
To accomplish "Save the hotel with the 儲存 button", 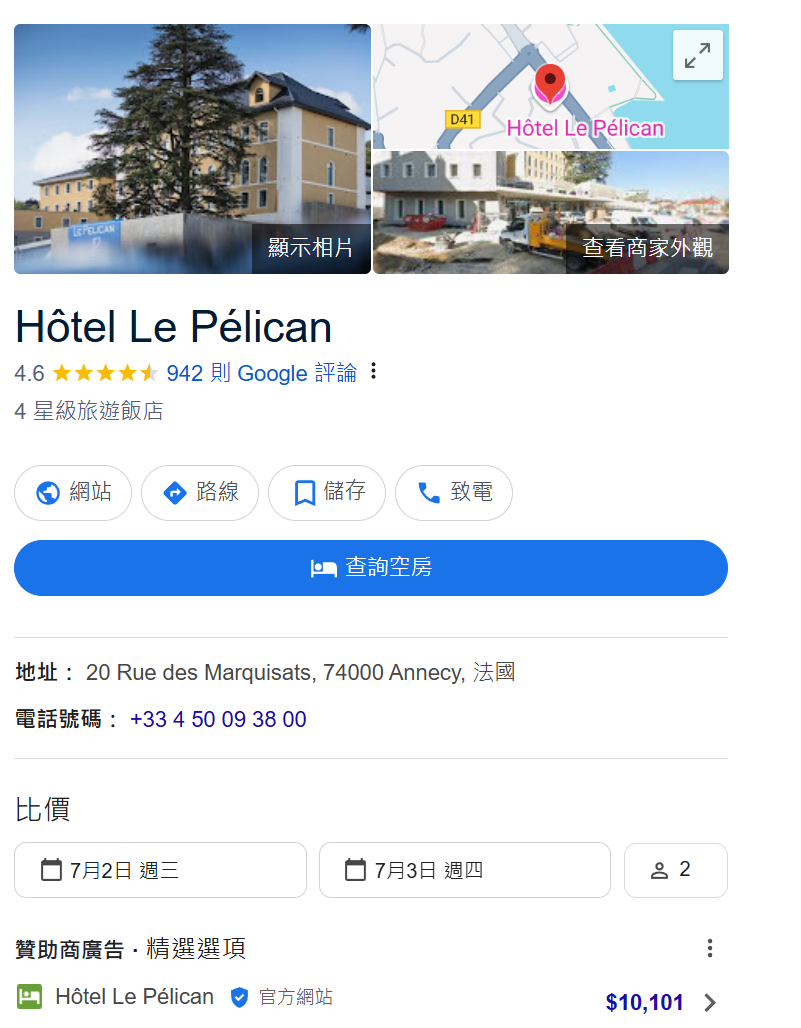I will (327, 493).
